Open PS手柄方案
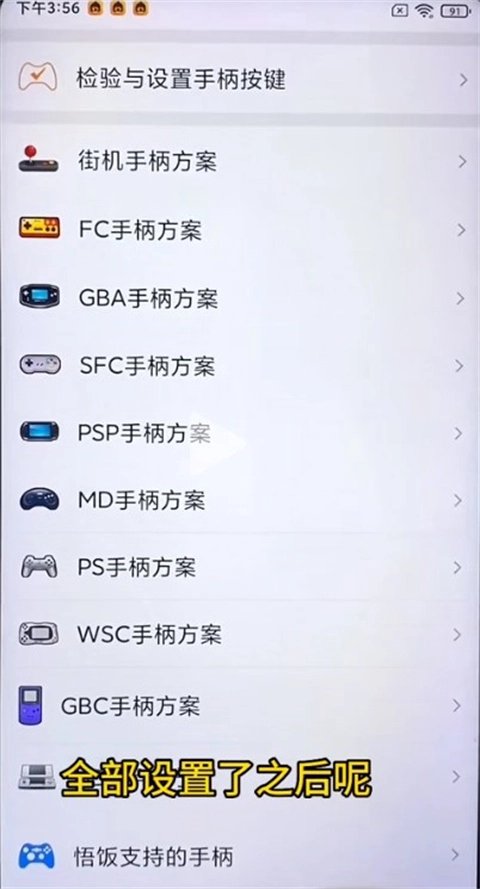Viewport: 480px width, 889px height. click(x=240, y=567)
